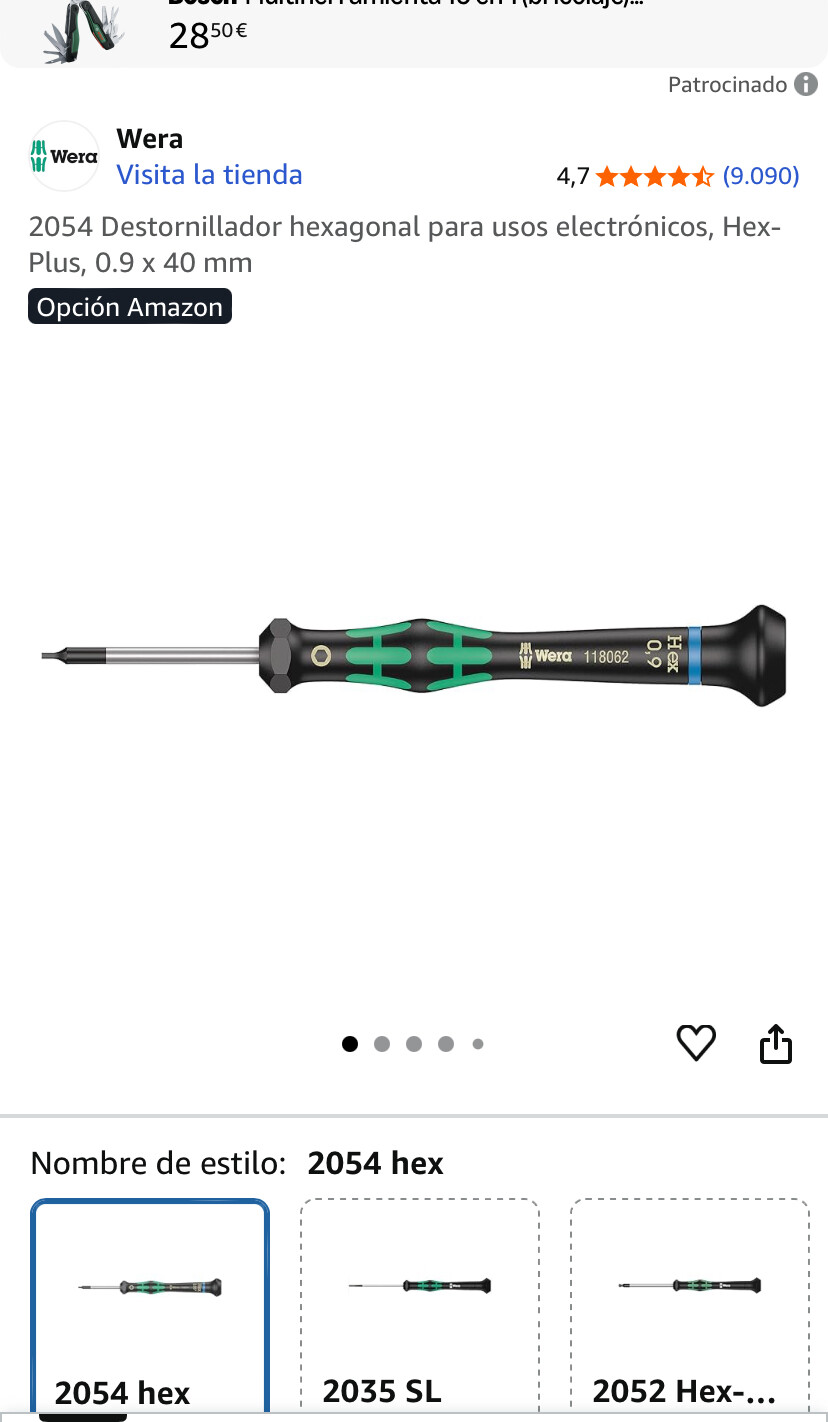This screenshot has height=1422, width=828.
Task: Share this product
Action: click(776, 1044)
